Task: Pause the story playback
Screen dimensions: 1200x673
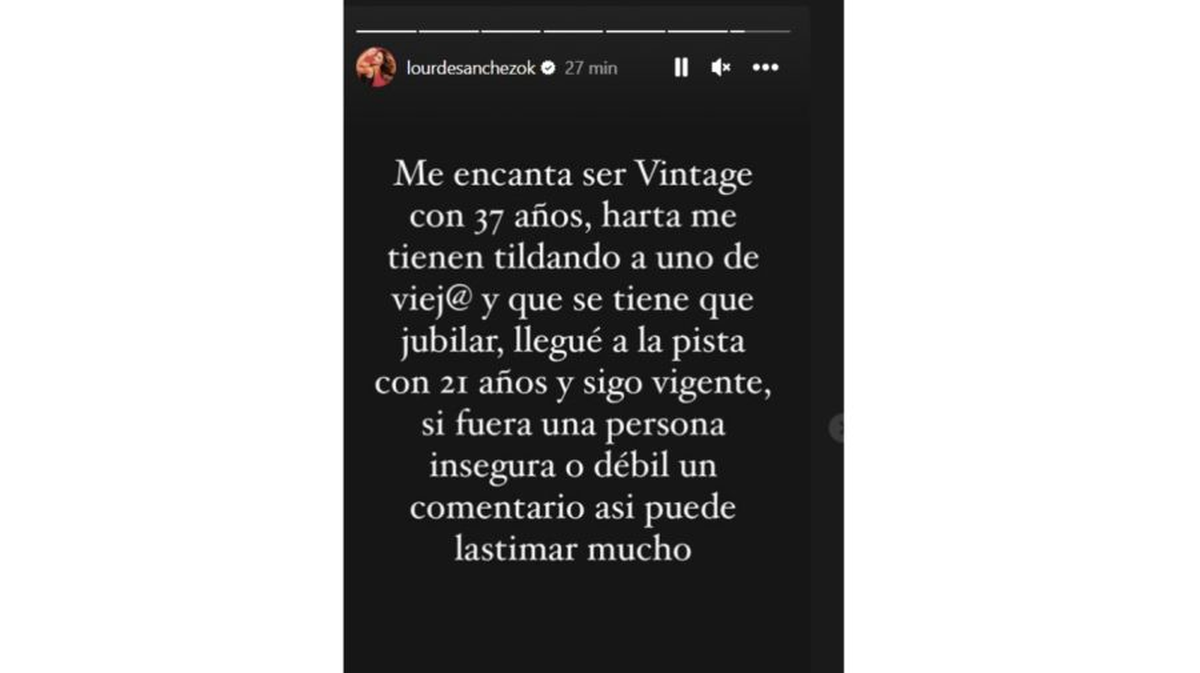Action: [681, 68]
